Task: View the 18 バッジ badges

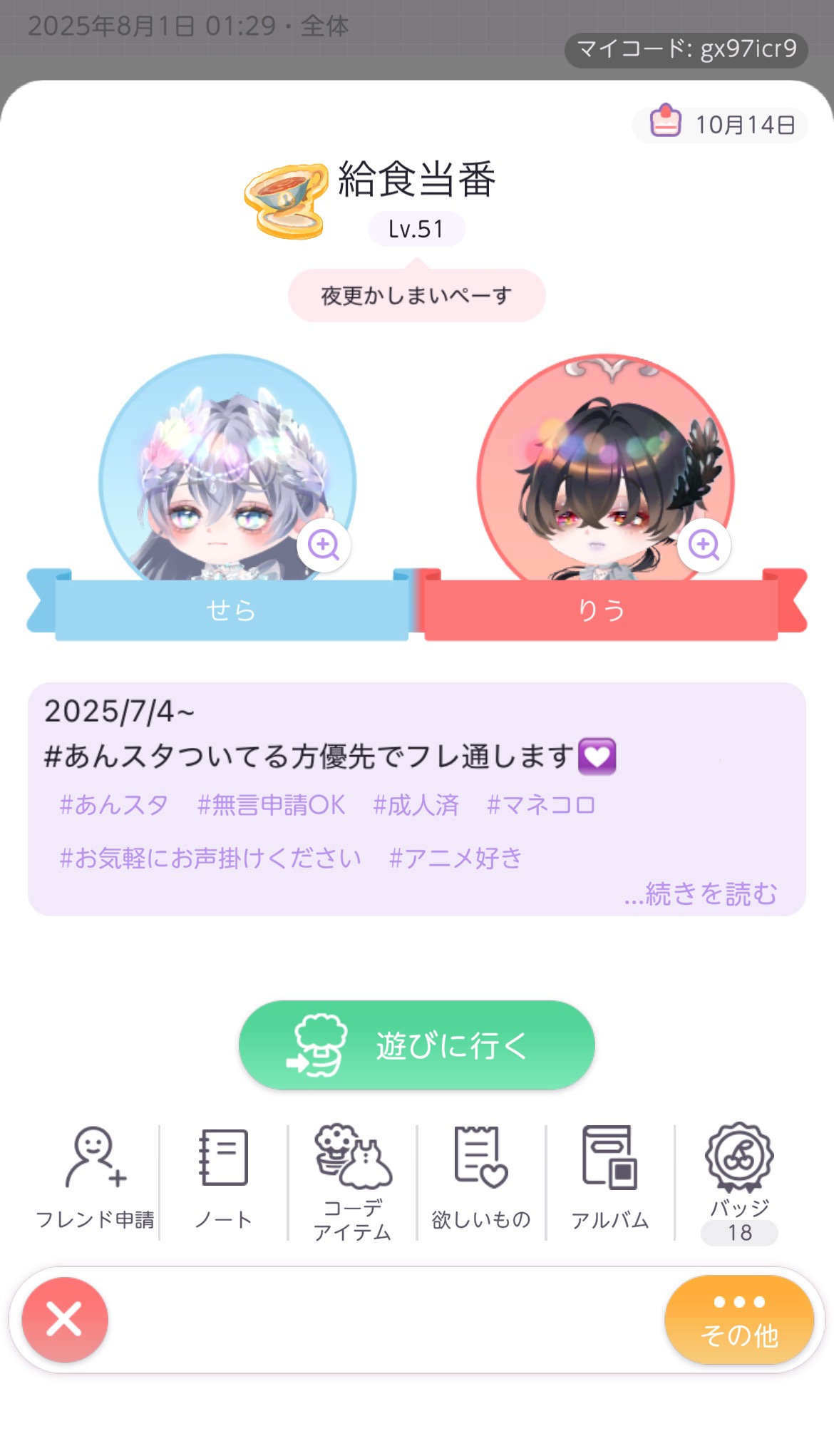Action: click(x=739, y=1184)
